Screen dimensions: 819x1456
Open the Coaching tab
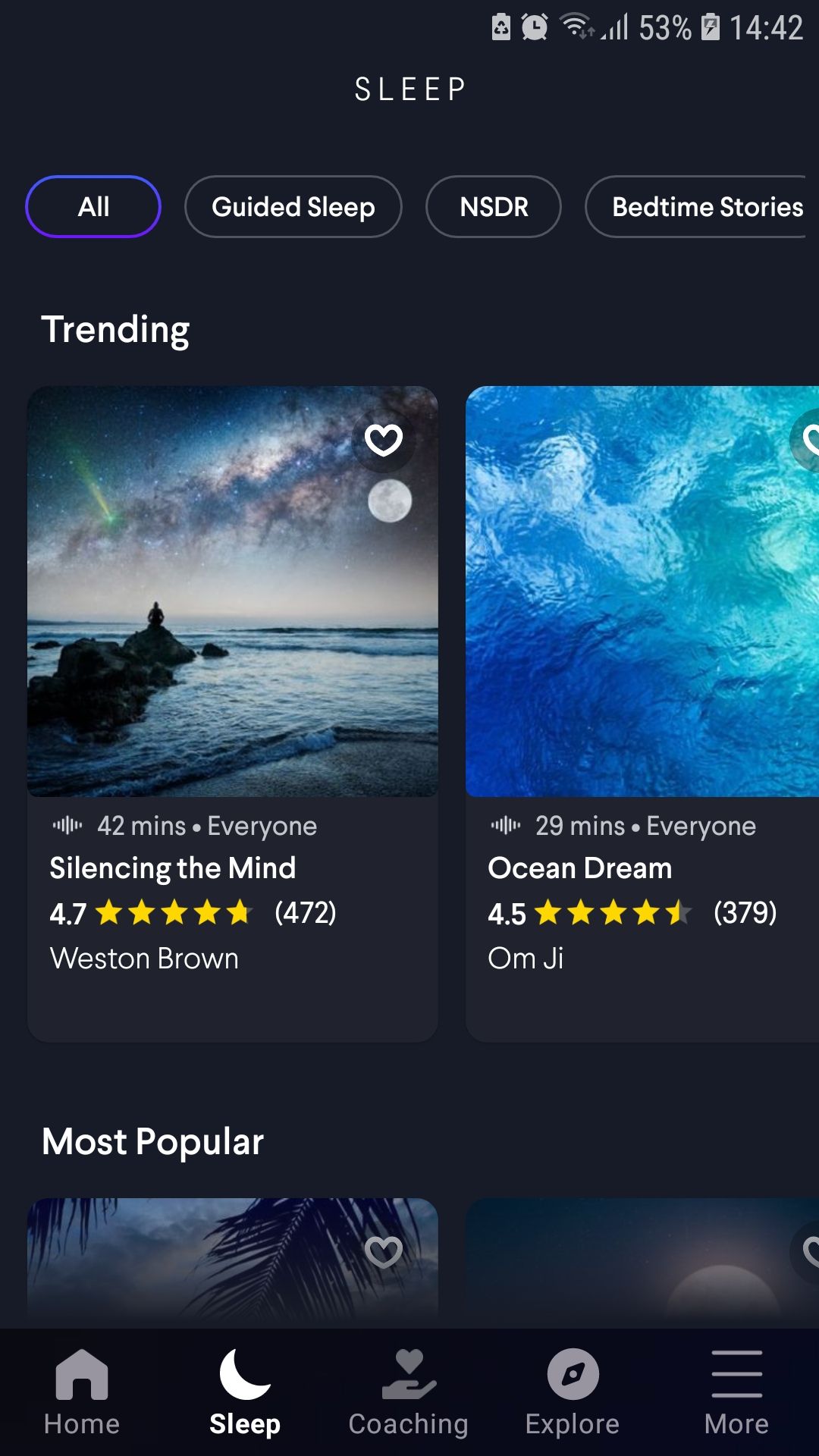coord(408,1392)
